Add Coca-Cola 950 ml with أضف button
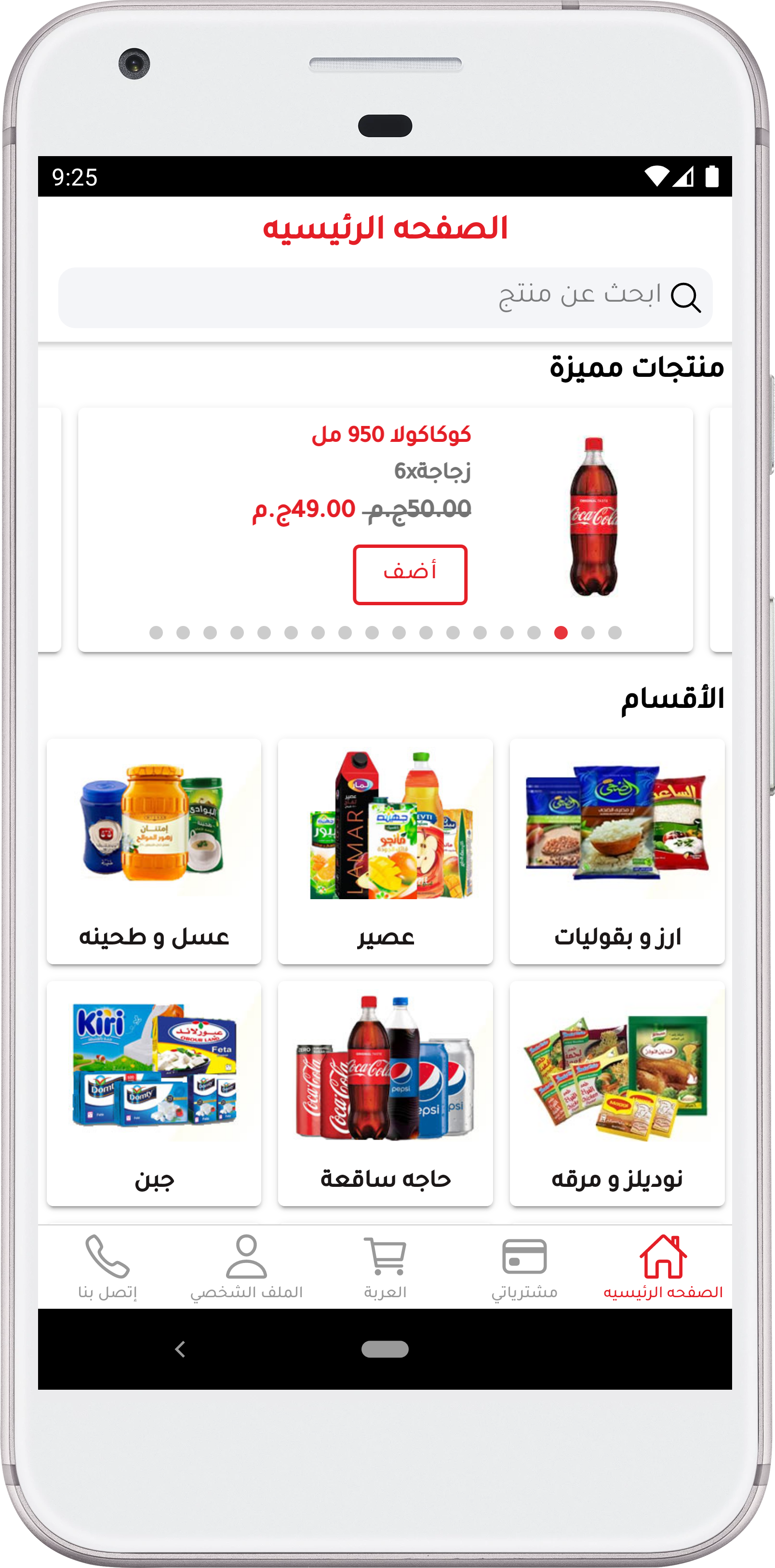775x1568 pixels. (x=410, y=574)
